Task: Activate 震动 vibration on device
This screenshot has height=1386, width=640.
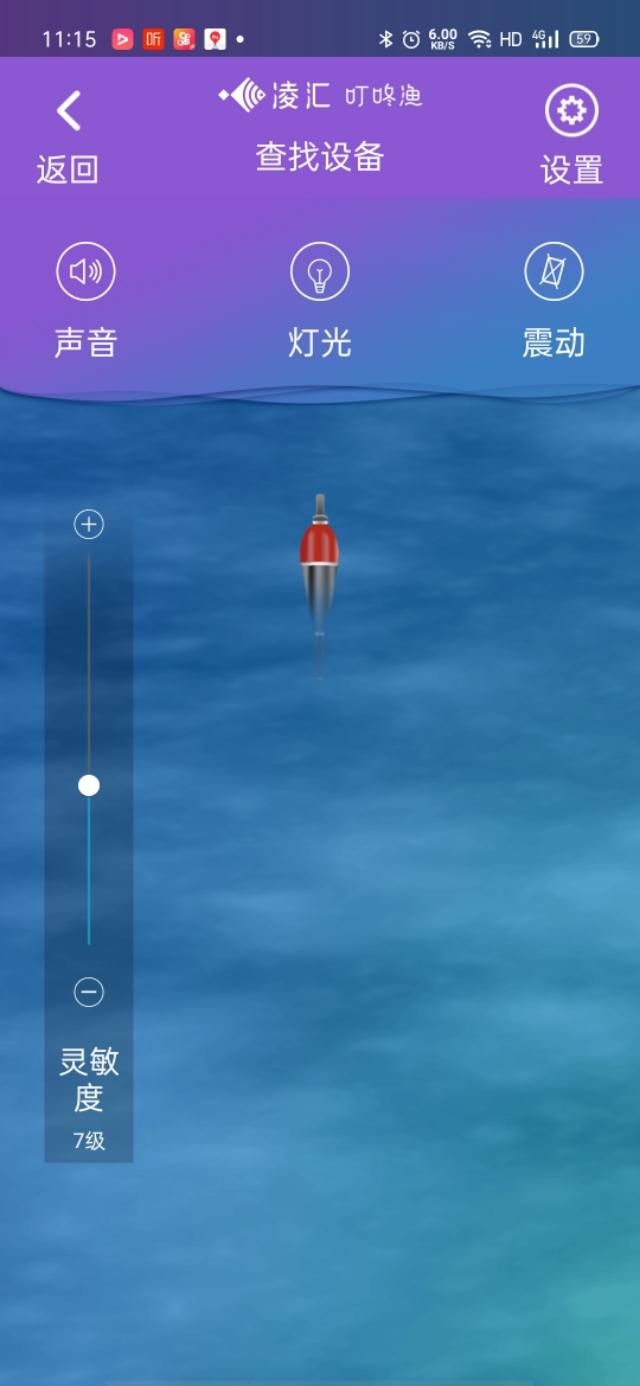Action: coord(553,272)
